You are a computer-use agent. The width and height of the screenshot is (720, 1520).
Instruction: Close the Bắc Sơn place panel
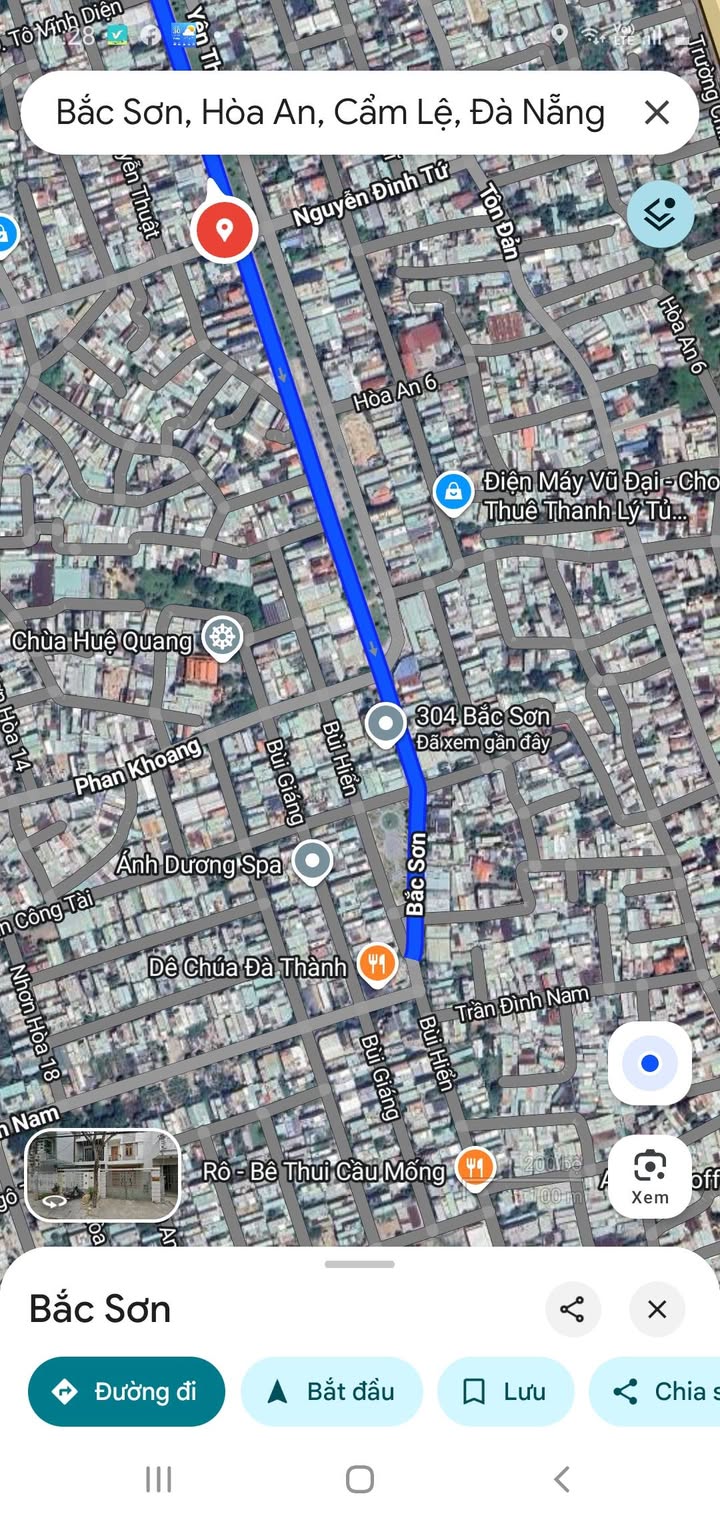point(657,1309)
